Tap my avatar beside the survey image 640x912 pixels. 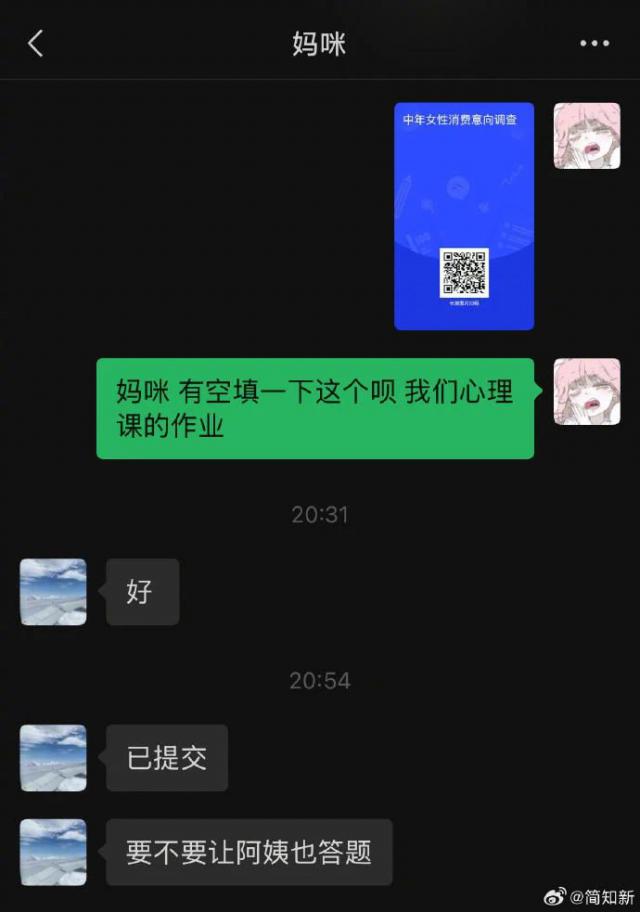click(587, 136)
